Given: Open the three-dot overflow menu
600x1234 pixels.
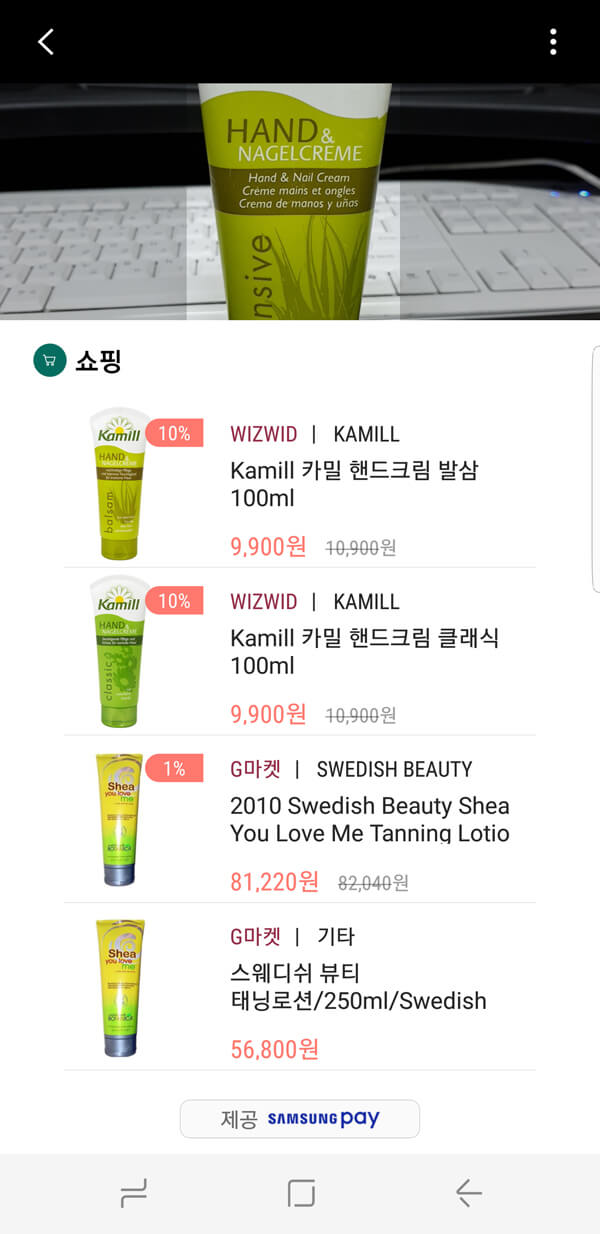Looking at the screenshot, I should tap(553, 42).
